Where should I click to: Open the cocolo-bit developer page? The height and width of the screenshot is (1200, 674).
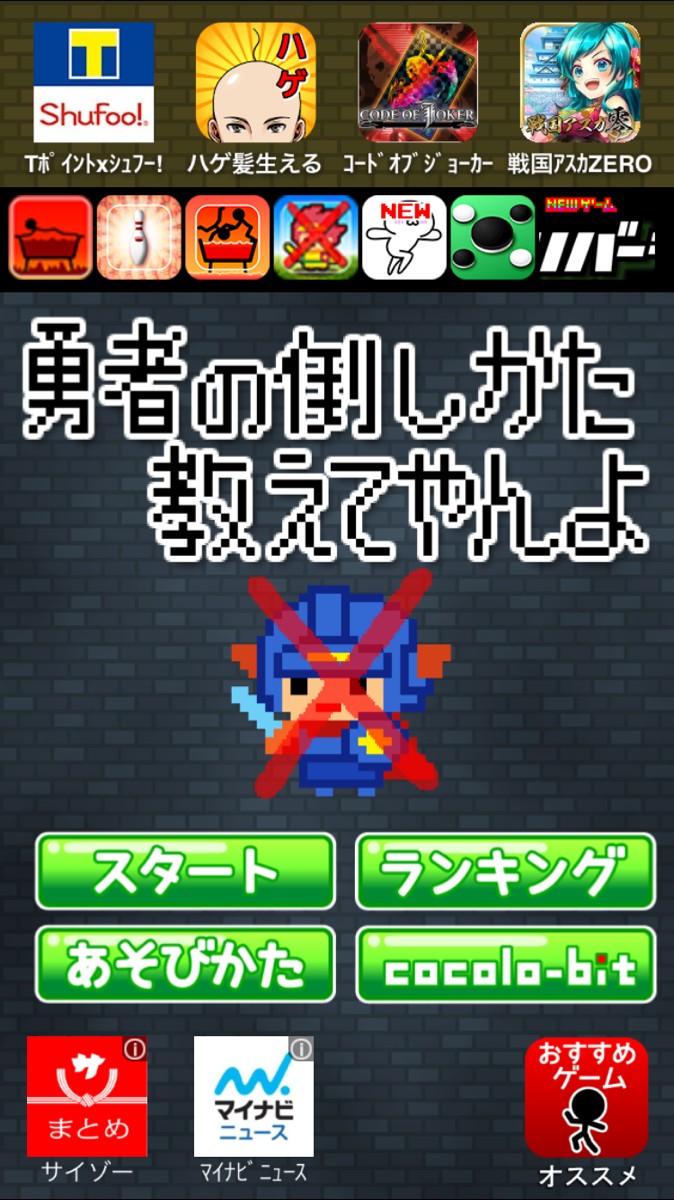click(x=505, y=965)
